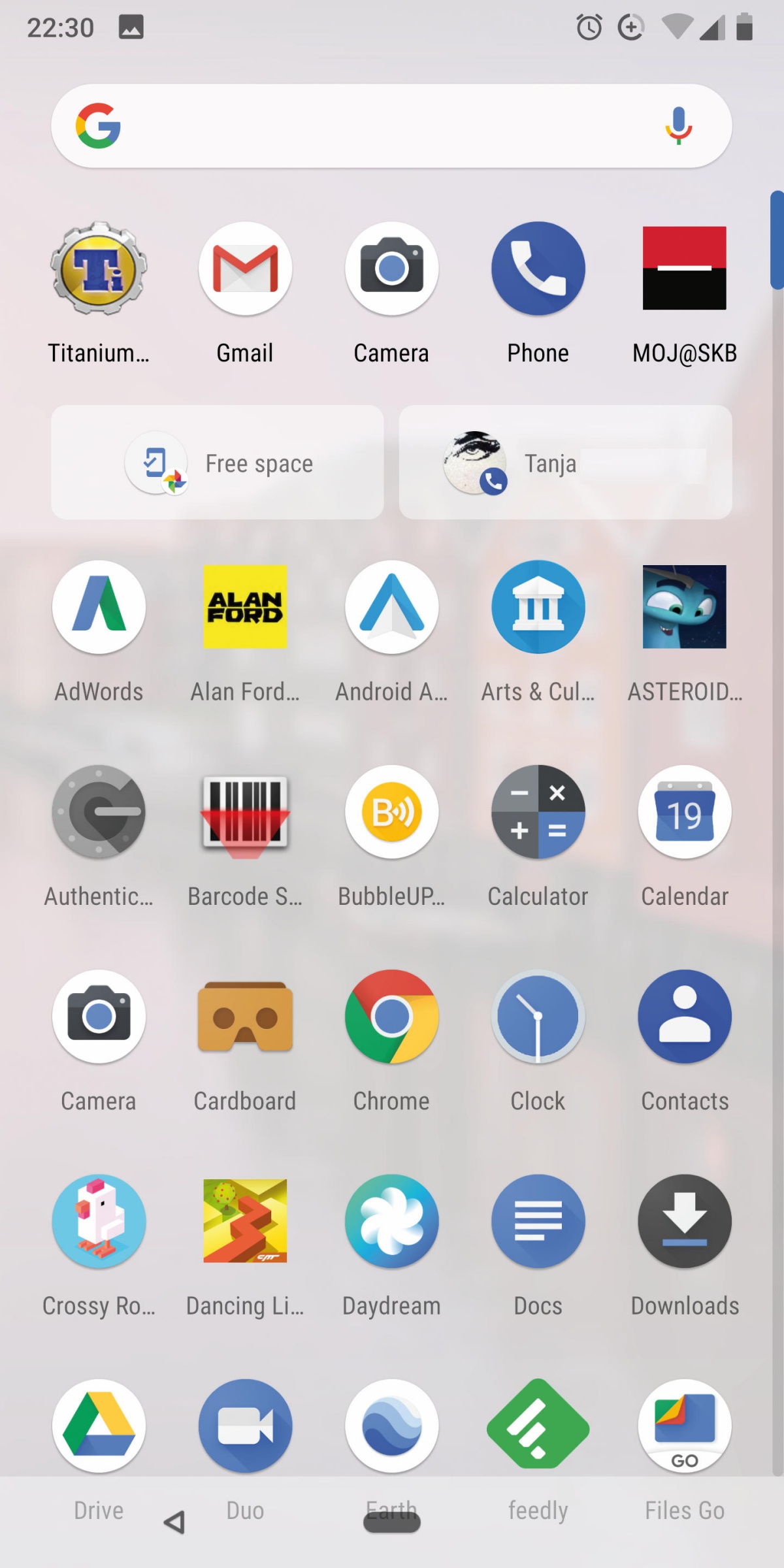
Task: Go back with the navigation bar arrow
Action: [174, 1522]
